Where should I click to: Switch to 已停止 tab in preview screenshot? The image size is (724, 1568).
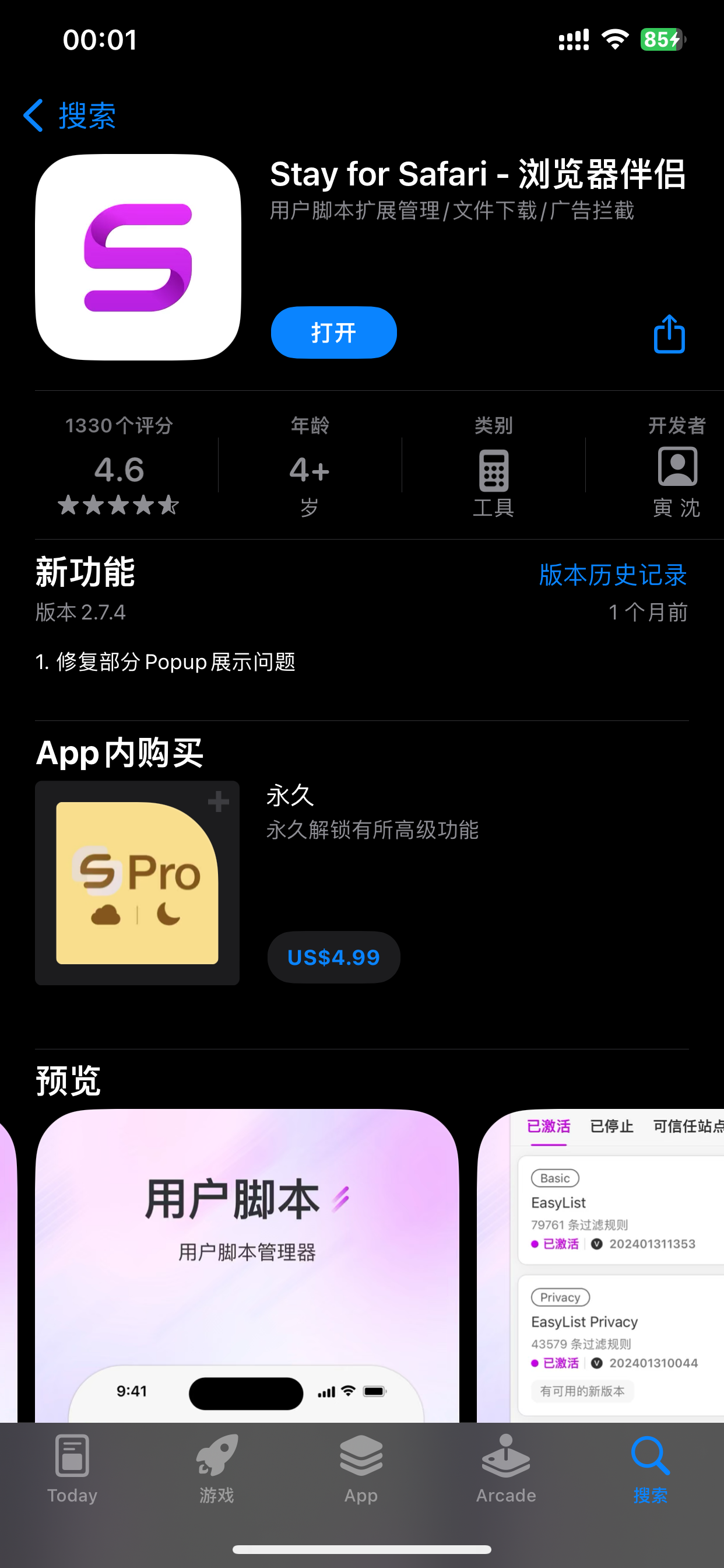coord(610,1126)
